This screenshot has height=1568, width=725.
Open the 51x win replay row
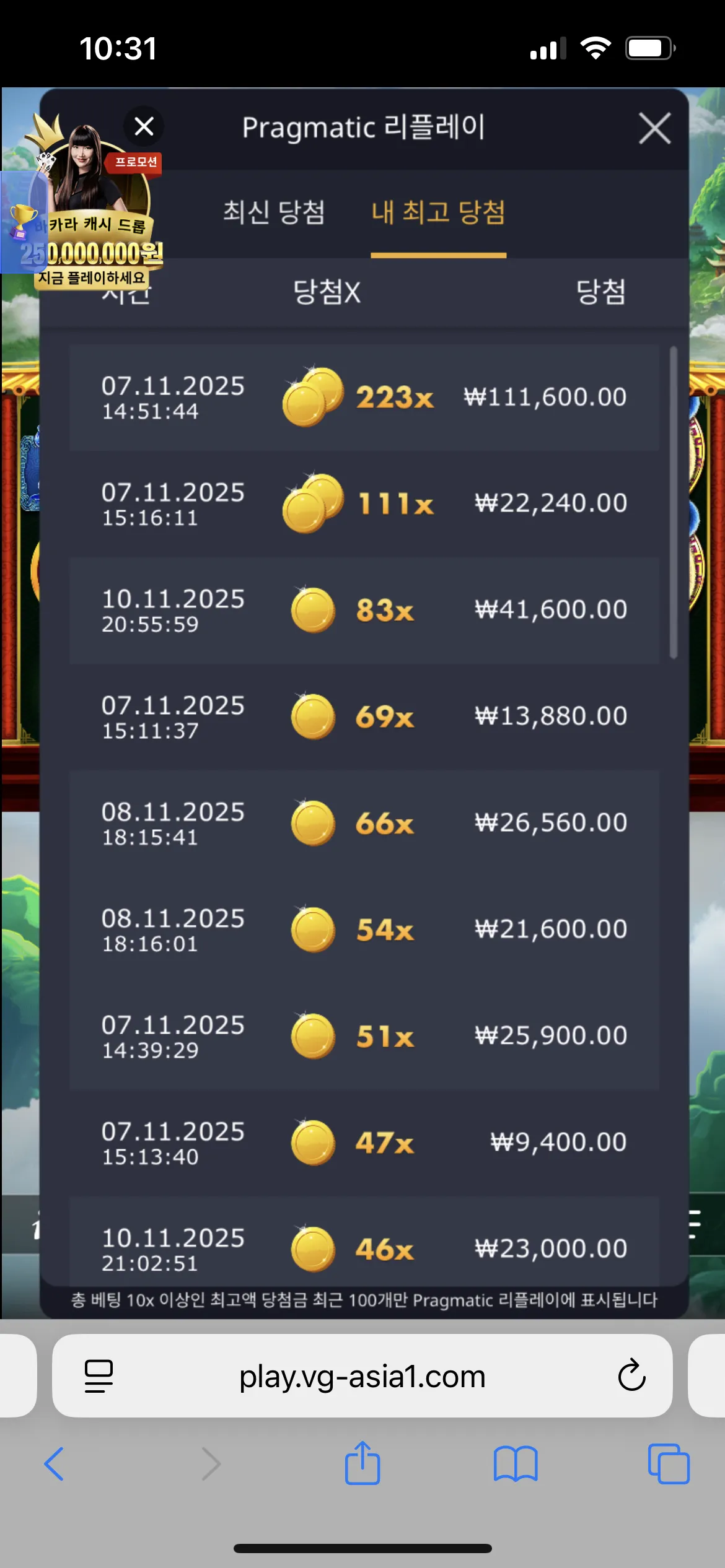364,1037
